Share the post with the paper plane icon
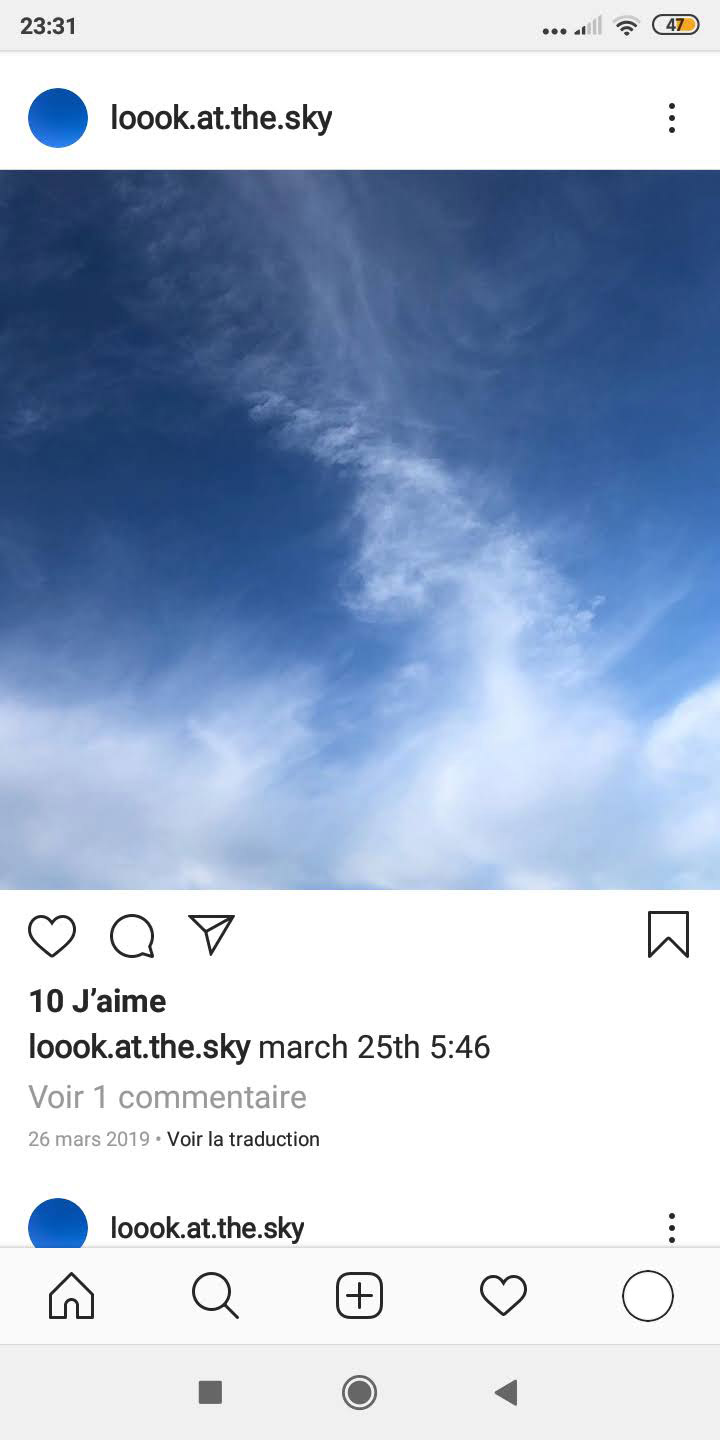 211,934
